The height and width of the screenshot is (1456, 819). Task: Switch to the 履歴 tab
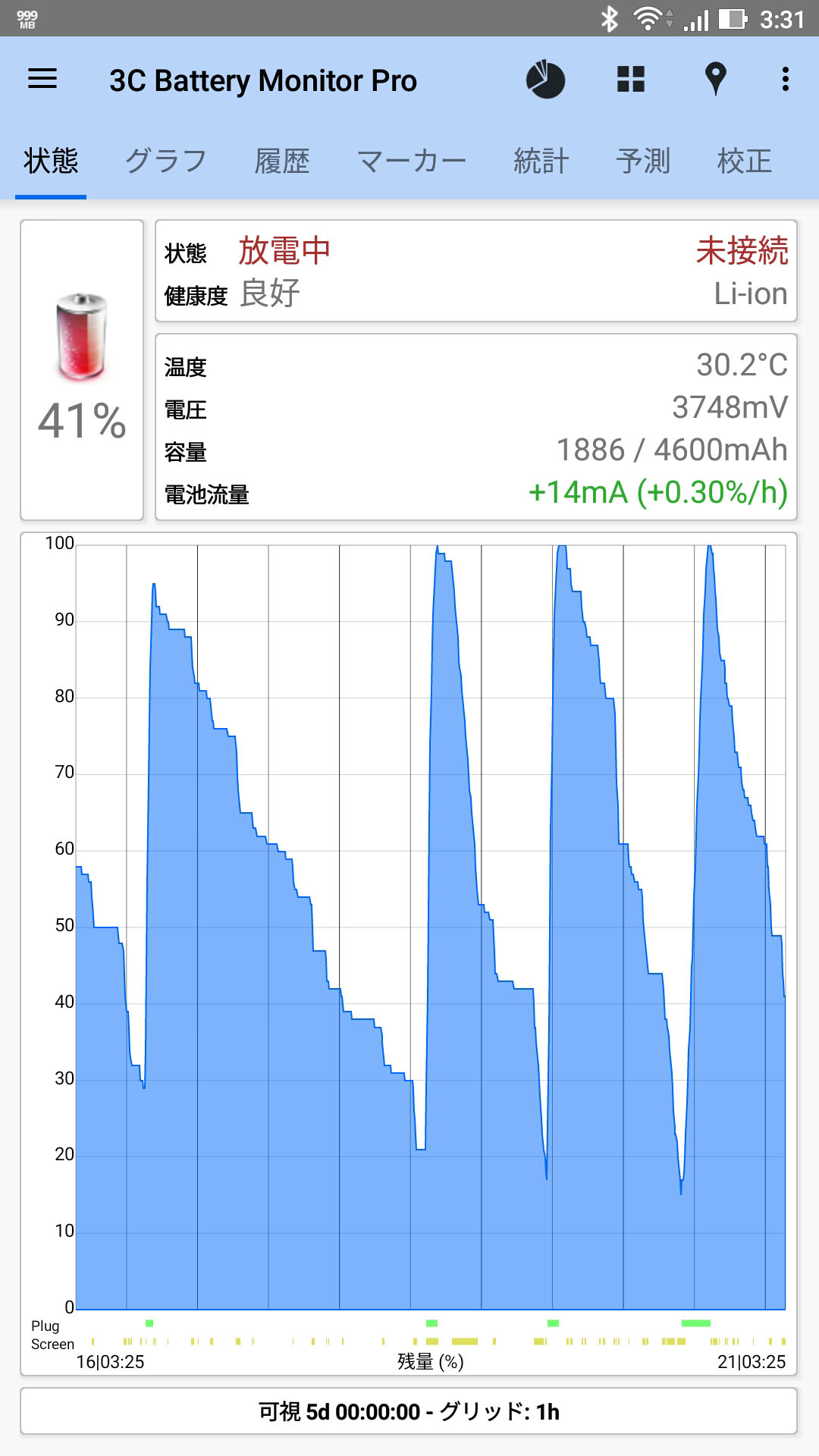(x=282, y=161)
